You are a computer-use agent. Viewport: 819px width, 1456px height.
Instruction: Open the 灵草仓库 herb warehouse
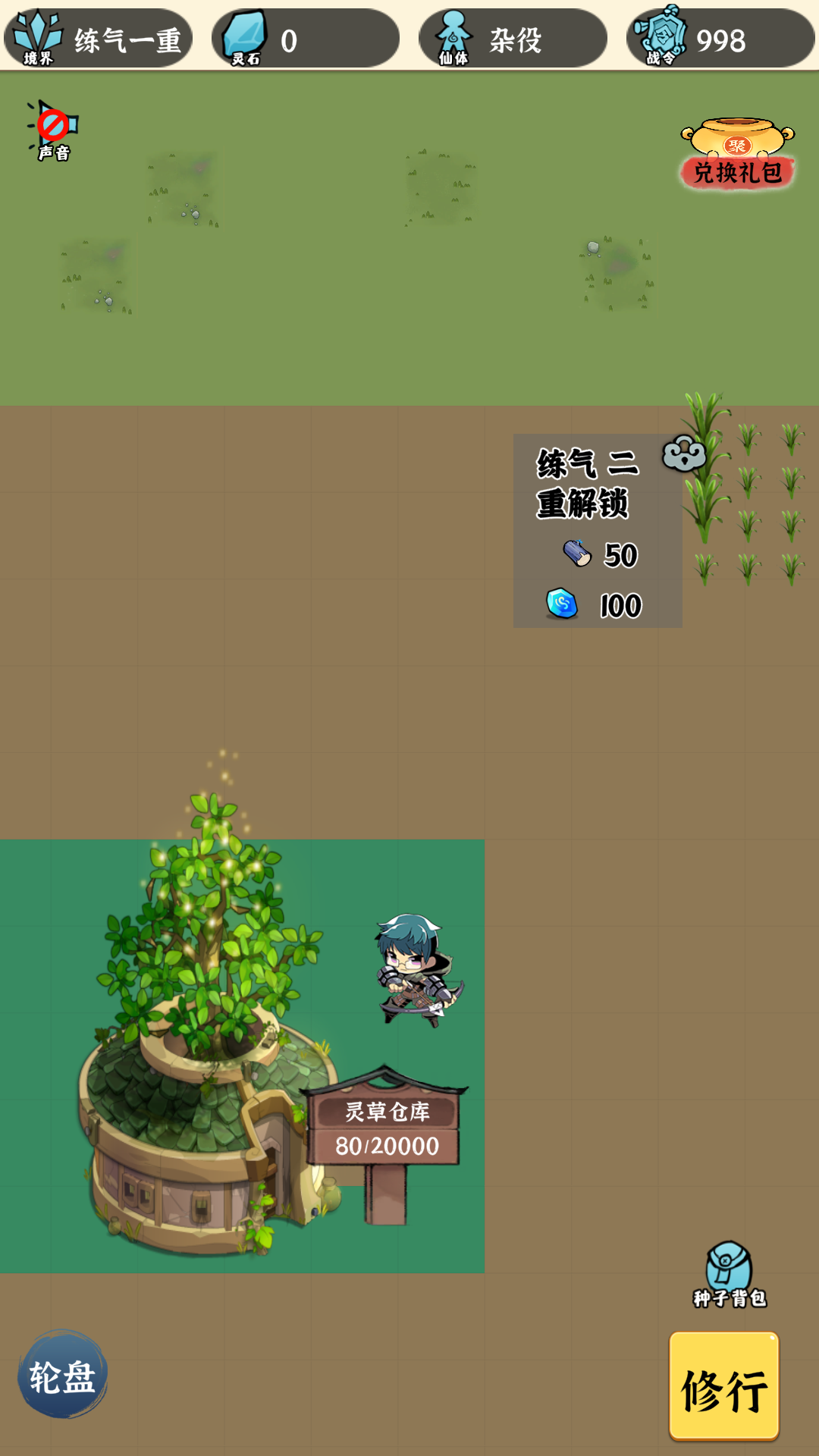click(x=386, y=1128)
